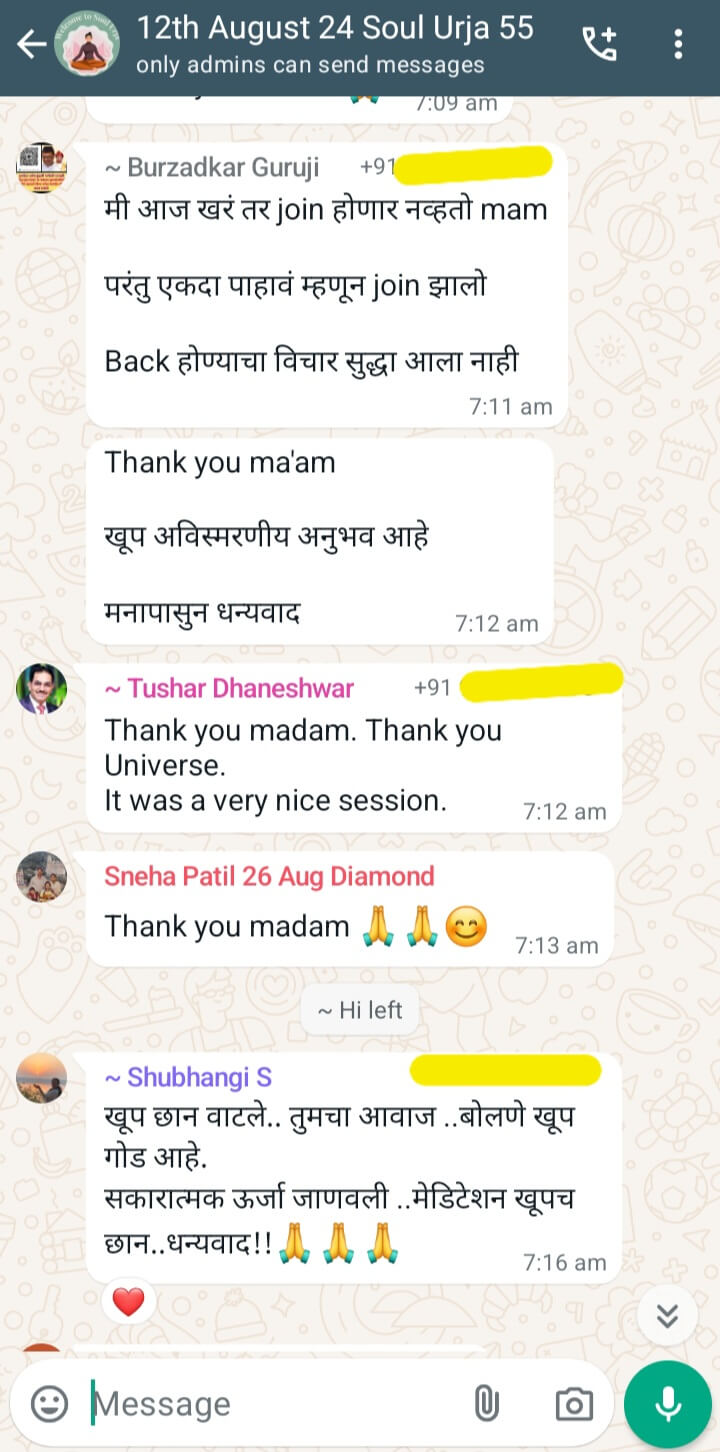Image resolution: width=720 pixels, height=1452 pixels.
Task: Focus the Message text field
Action: click(x=270, y=1404)
